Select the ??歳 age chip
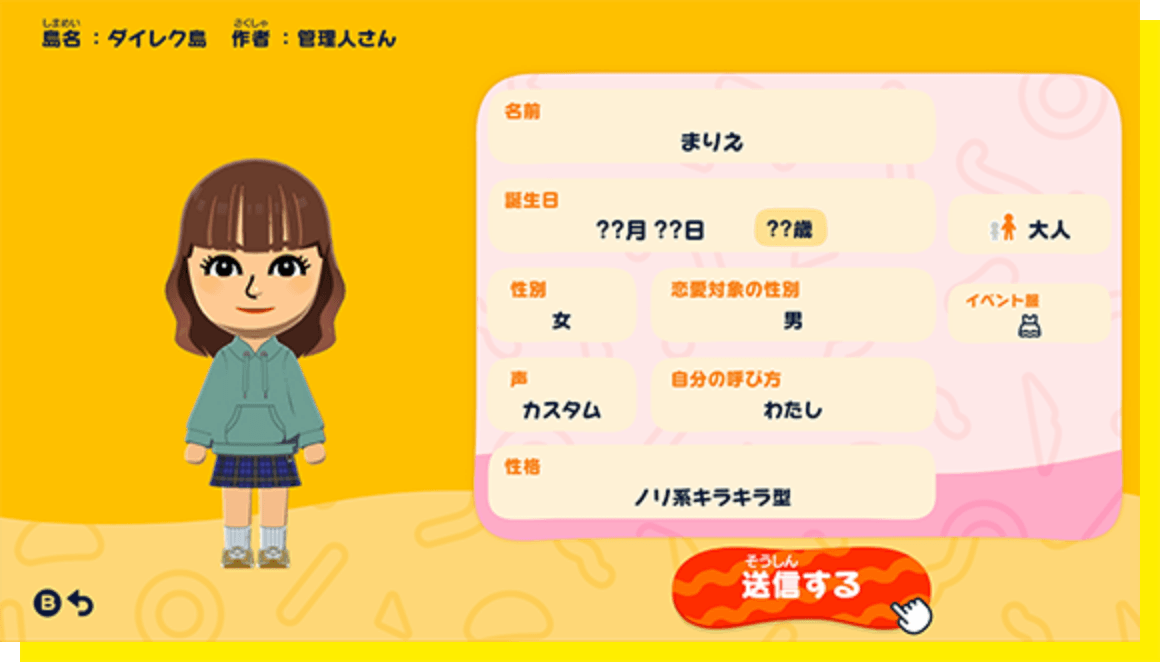Viewport: 1160px width, 662px height. point(790,230)
